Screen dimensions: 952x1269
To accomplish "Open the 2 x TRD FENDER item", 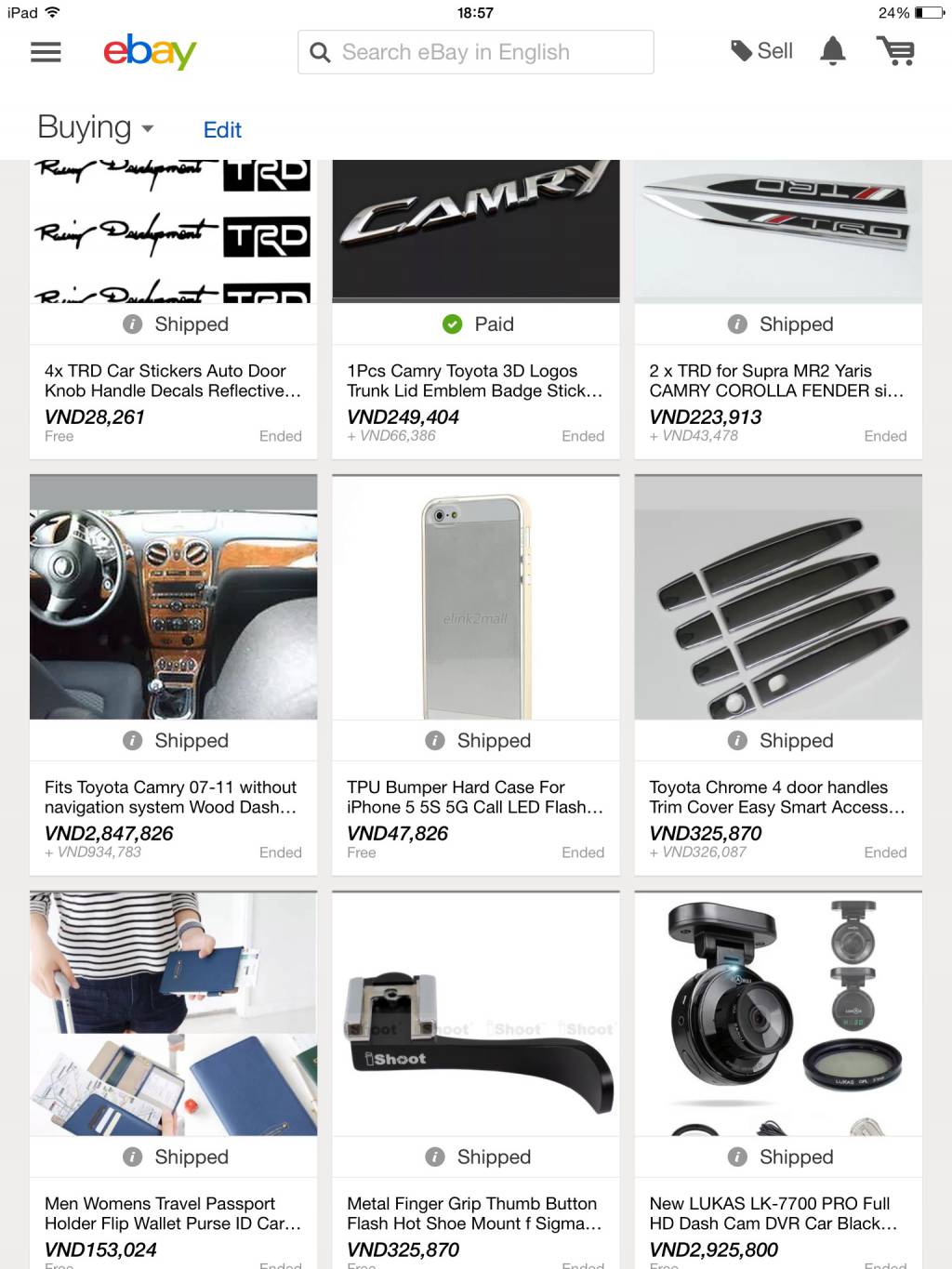I will click(777, 380).
